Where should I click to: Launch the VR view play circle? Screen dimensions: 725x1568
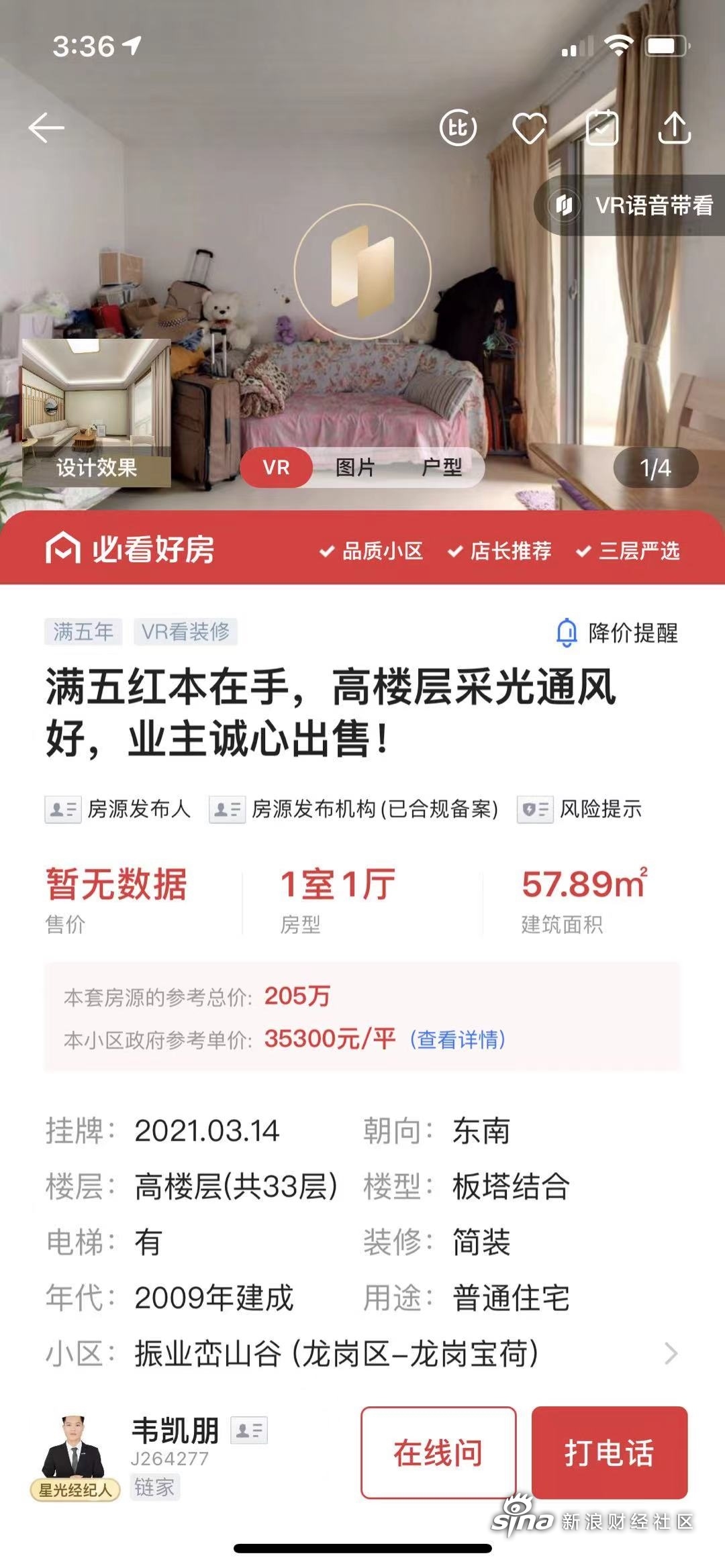362,271
